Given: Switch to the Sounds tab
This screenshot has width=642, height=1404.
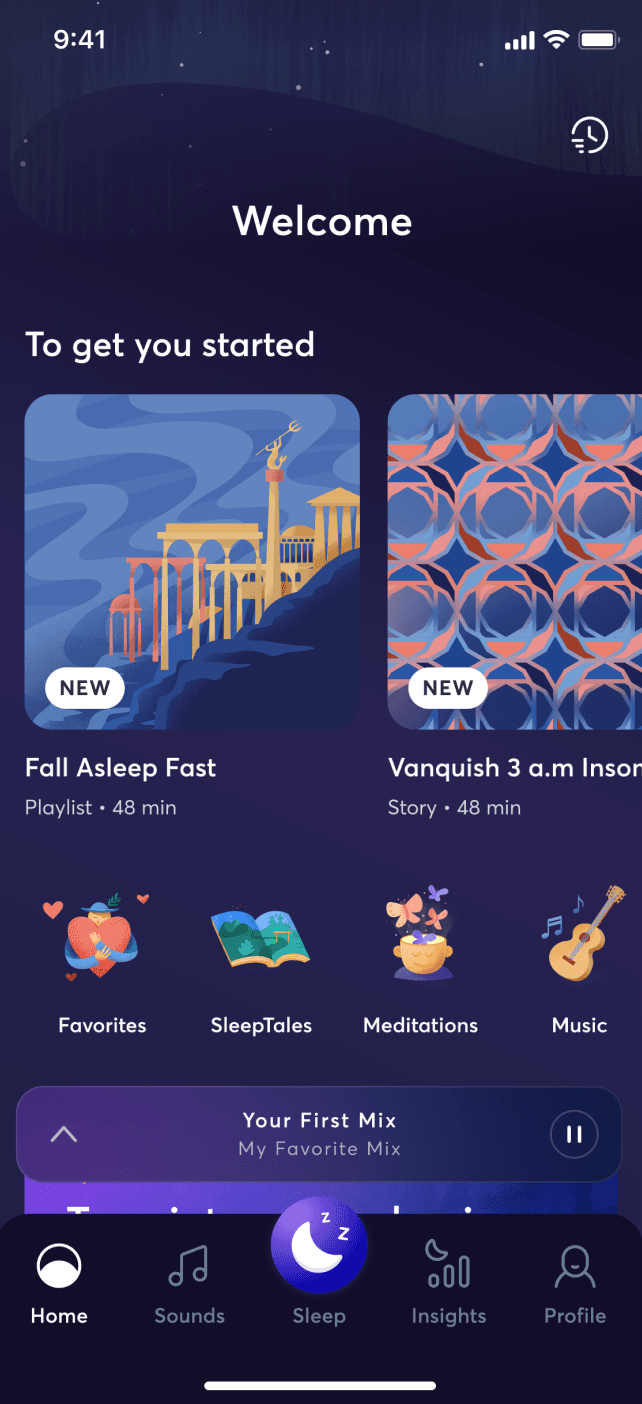Looking at the screenshot, I should [x=189, y=1285].
